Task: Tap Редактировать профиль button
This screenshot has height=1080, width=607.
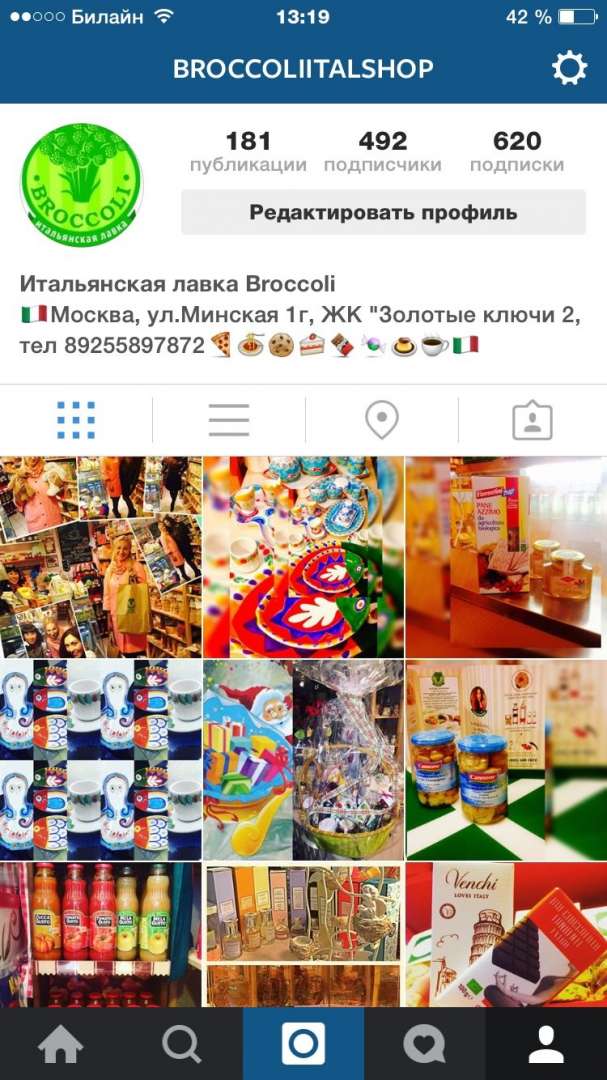Action: click(383, 212)
